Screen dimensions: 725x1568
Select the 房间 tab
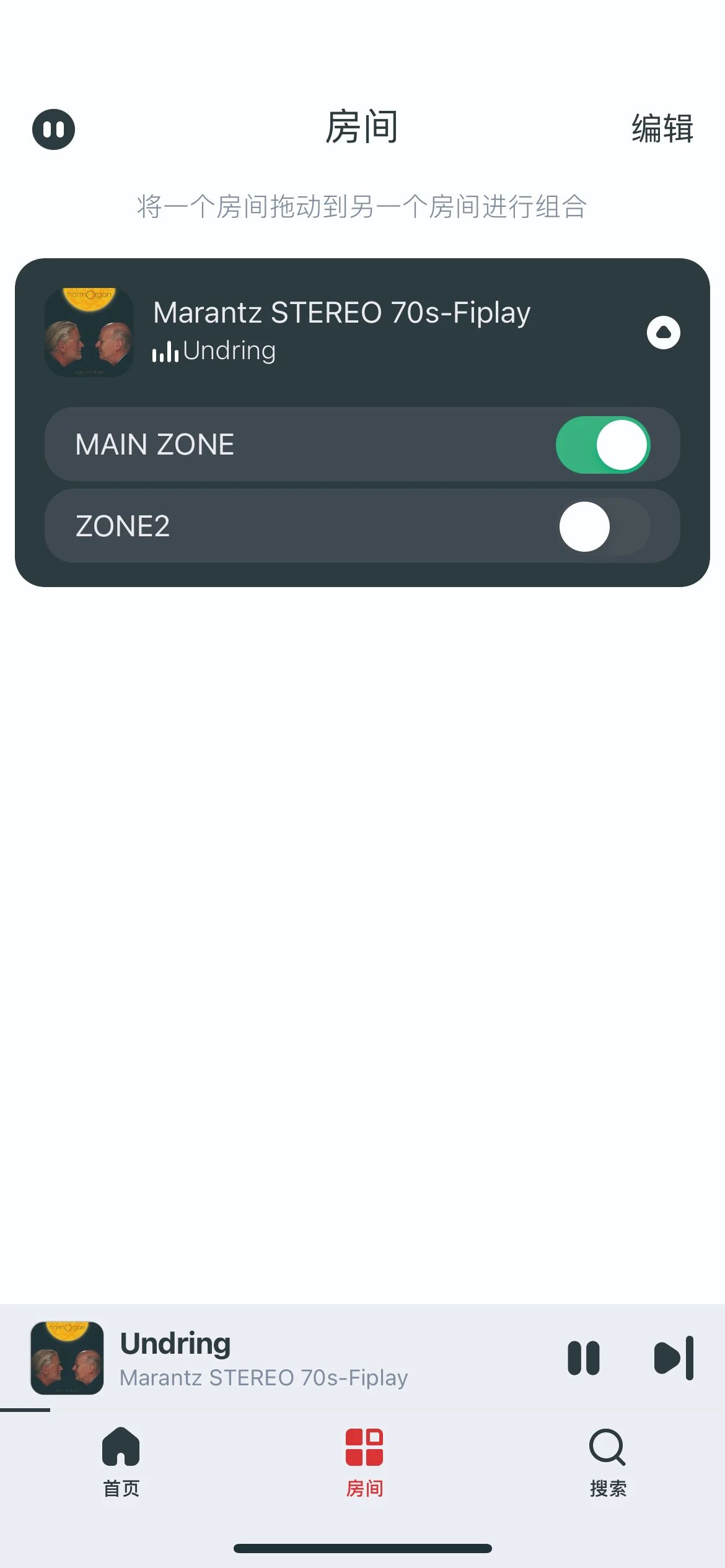pos(364,1461)
